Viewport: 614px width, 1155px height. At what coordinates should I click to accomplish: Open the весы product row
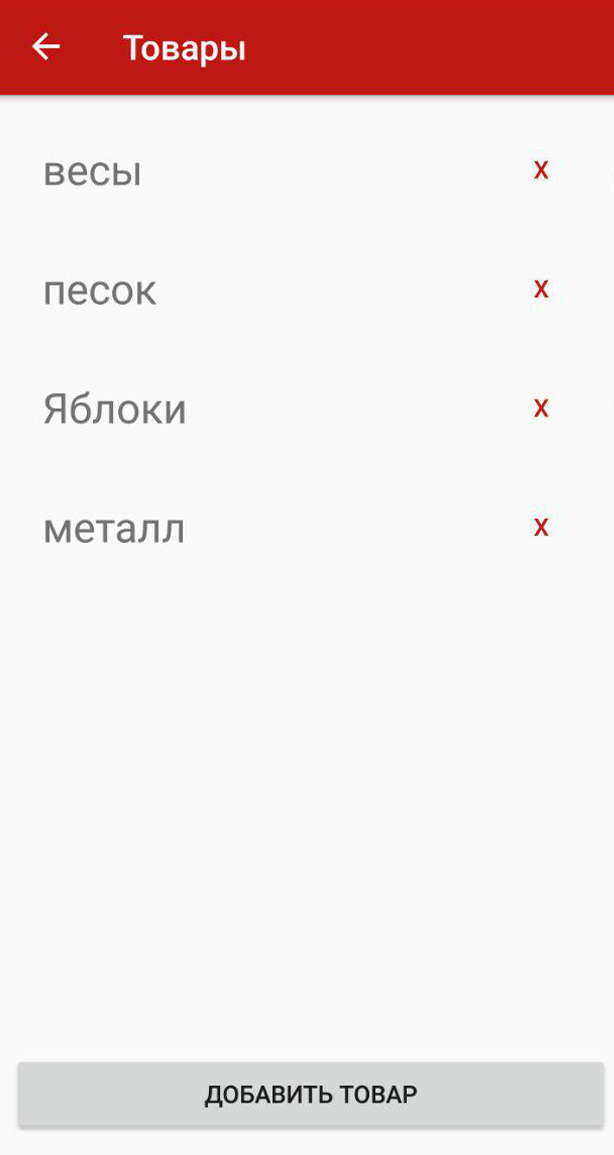pos(92,172)
